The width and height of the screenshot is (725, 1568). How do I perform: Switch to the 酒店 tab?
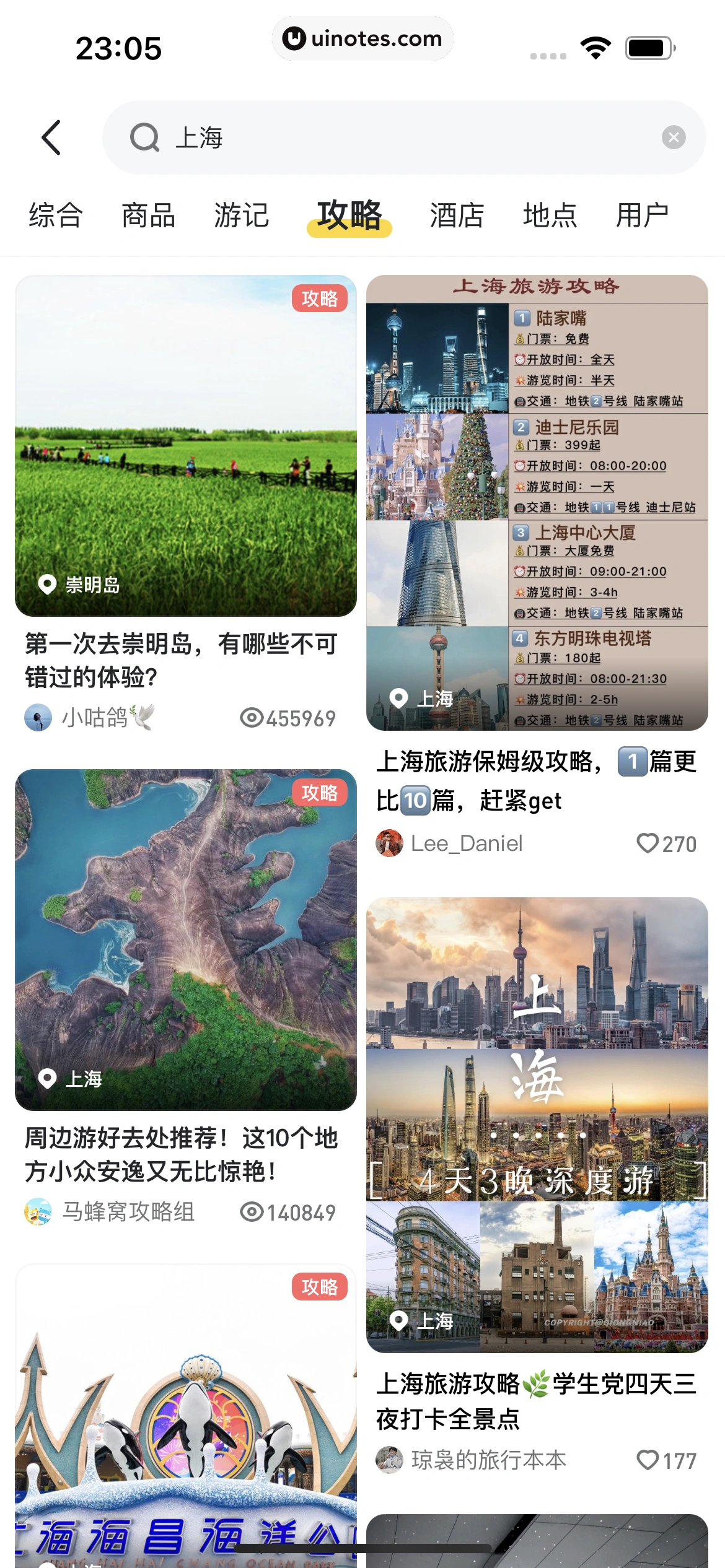457,214
